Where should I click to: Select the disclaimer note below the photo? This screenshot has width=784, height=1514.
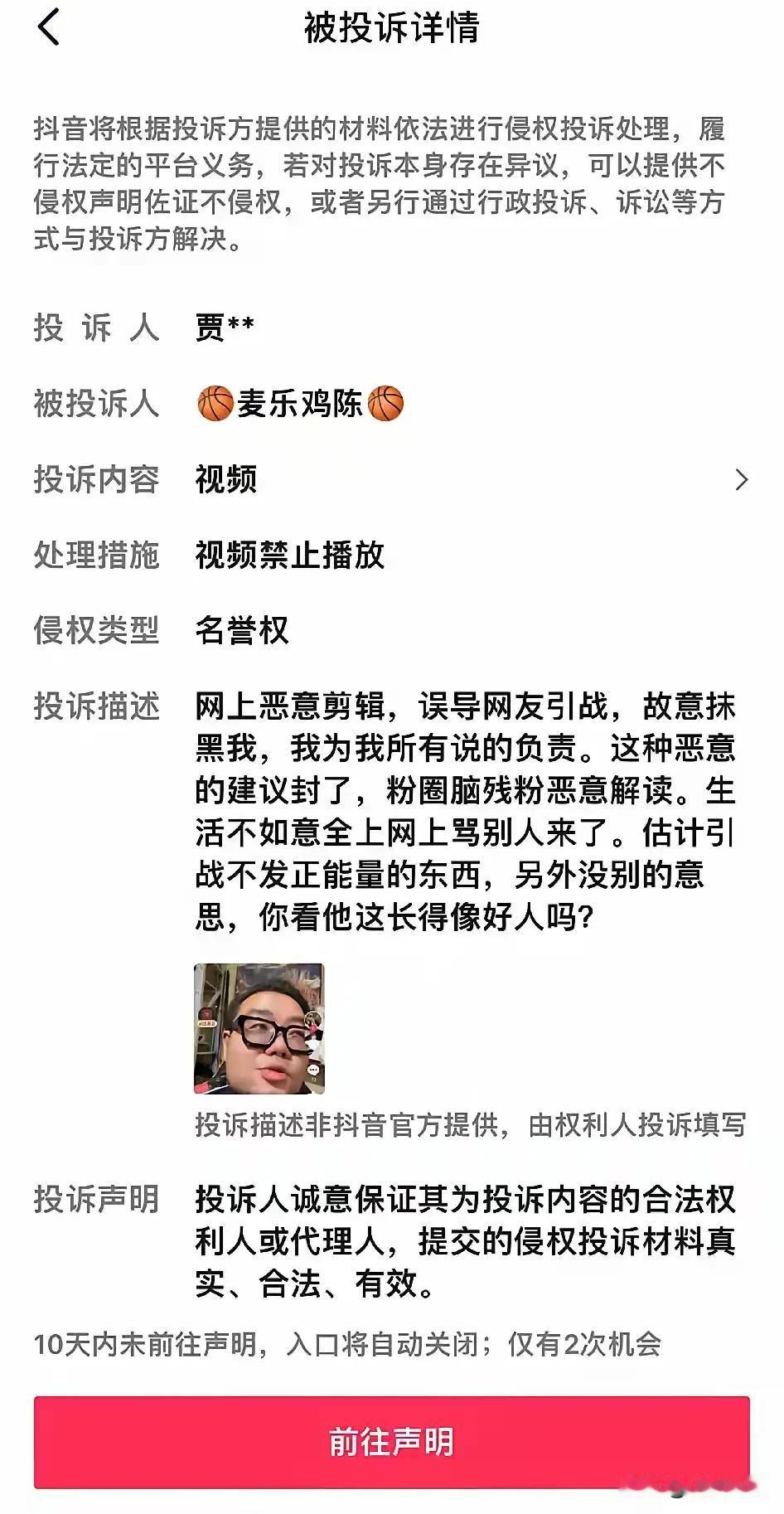(472, 1126)
